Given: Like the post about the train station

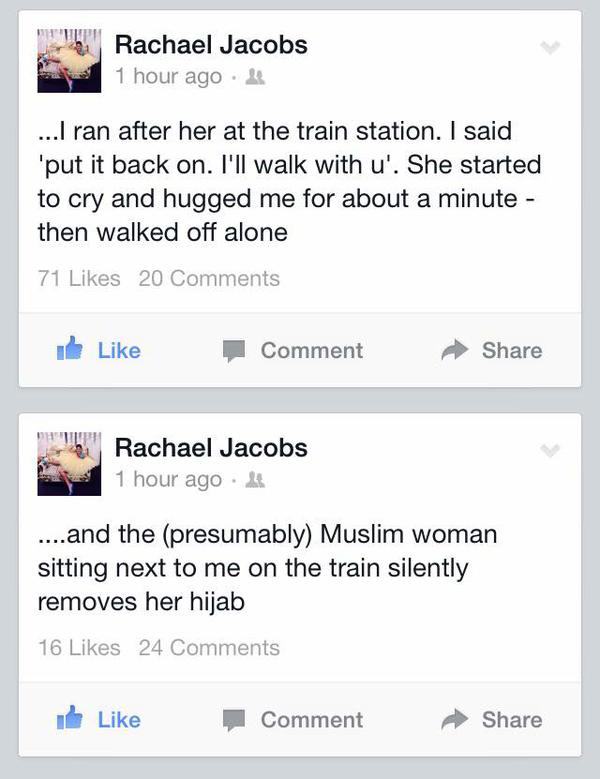Looking at the screenshot, I should point(98,350).
